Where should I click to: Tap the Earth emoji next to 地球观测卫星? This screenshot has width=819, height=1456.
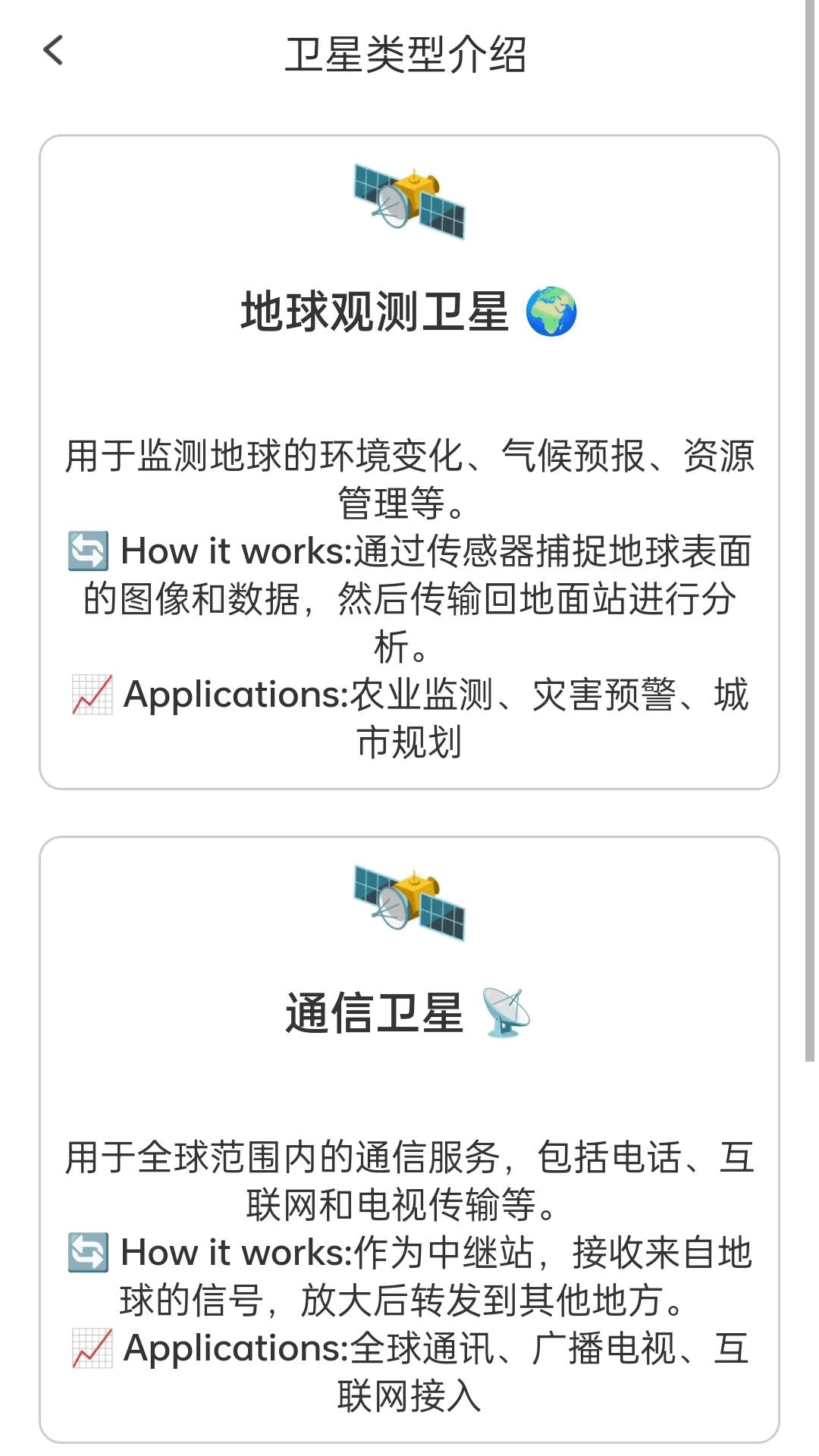[x=553, y=309]
